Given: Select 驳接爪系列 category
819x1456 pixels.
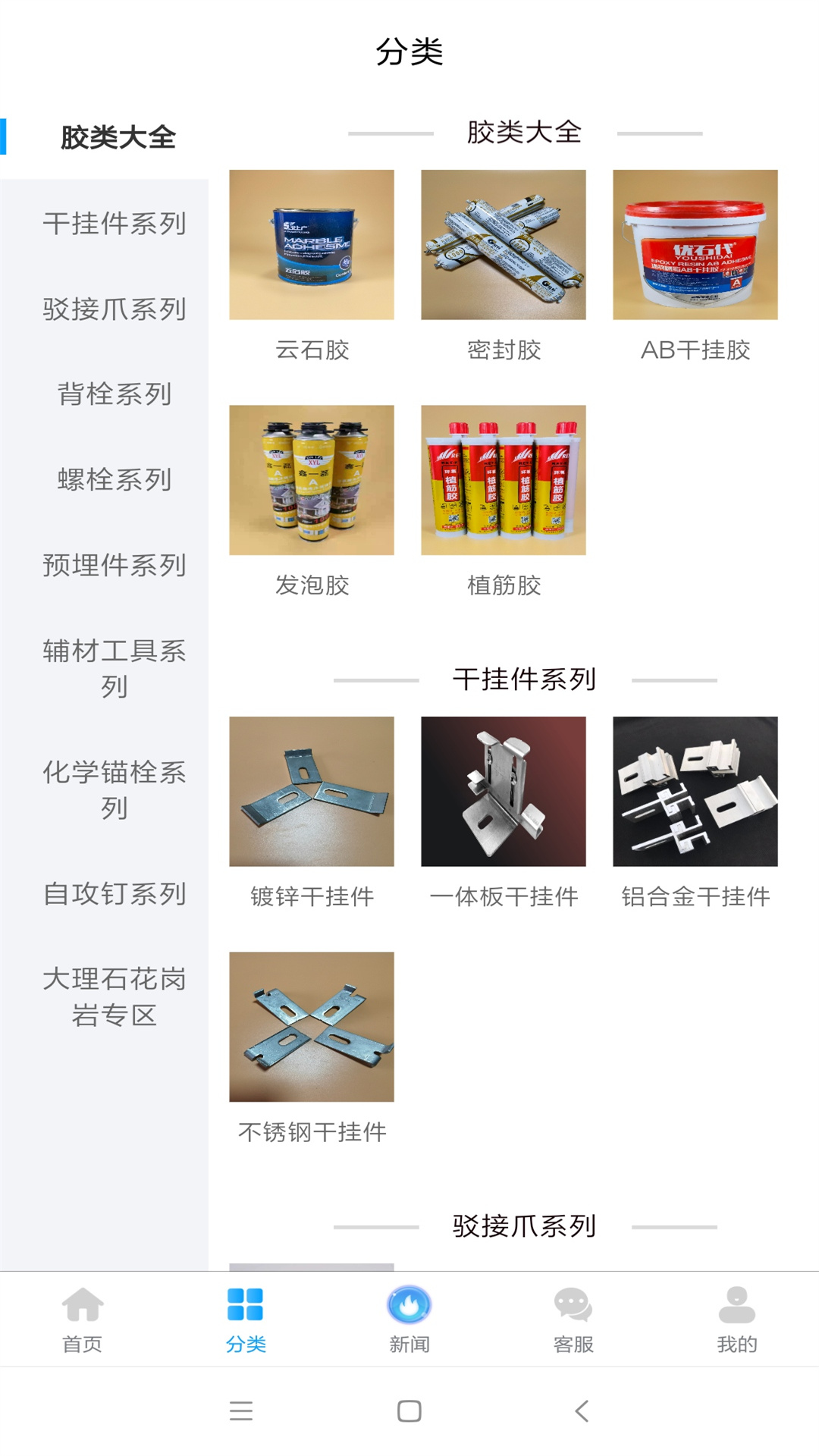Looking at the screenshot, I should tap(114, 309).
